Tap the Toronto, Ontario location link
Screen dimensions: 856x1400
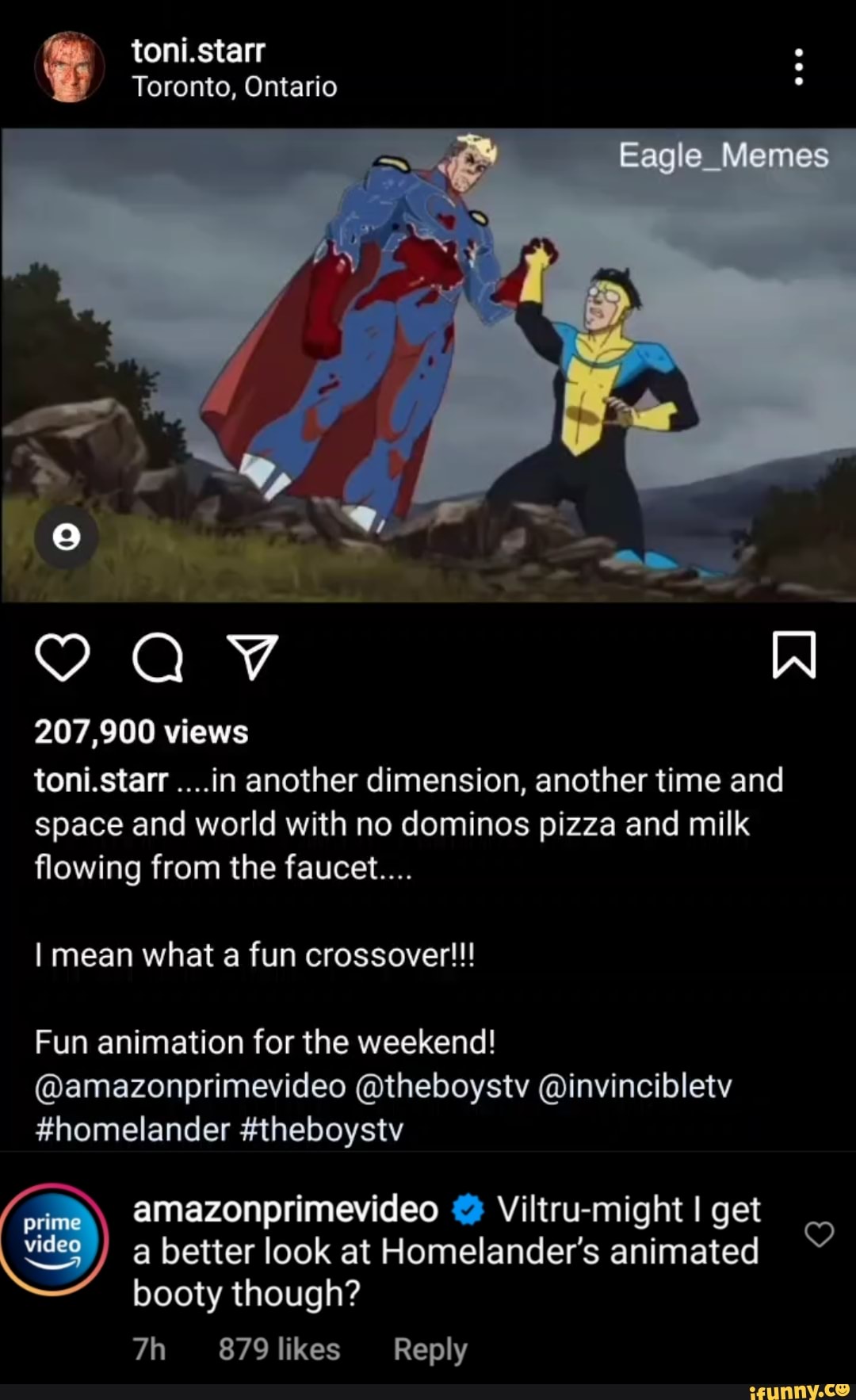[x=235, y=86]
